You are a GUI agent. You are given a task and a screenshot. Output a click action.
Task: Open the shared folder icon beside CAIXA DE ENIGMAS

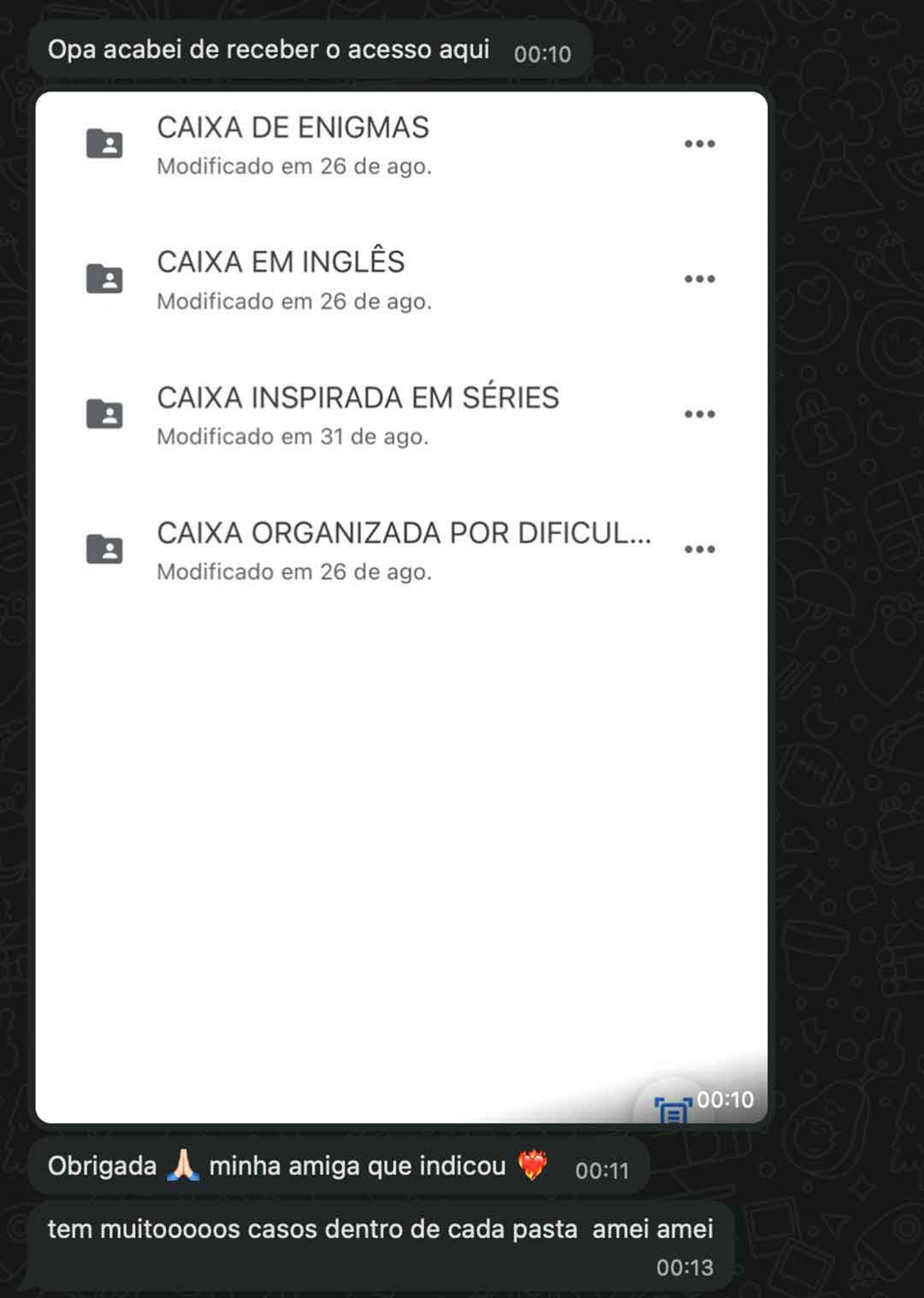pyautogui.click(x=104, y=145)
